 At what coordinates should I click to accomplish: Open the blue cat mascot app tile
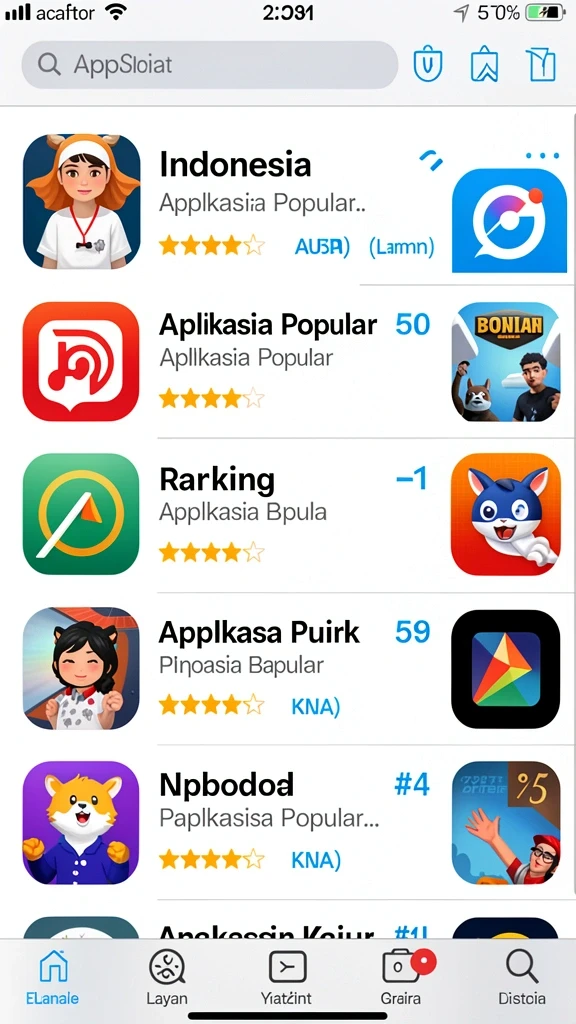505,515
